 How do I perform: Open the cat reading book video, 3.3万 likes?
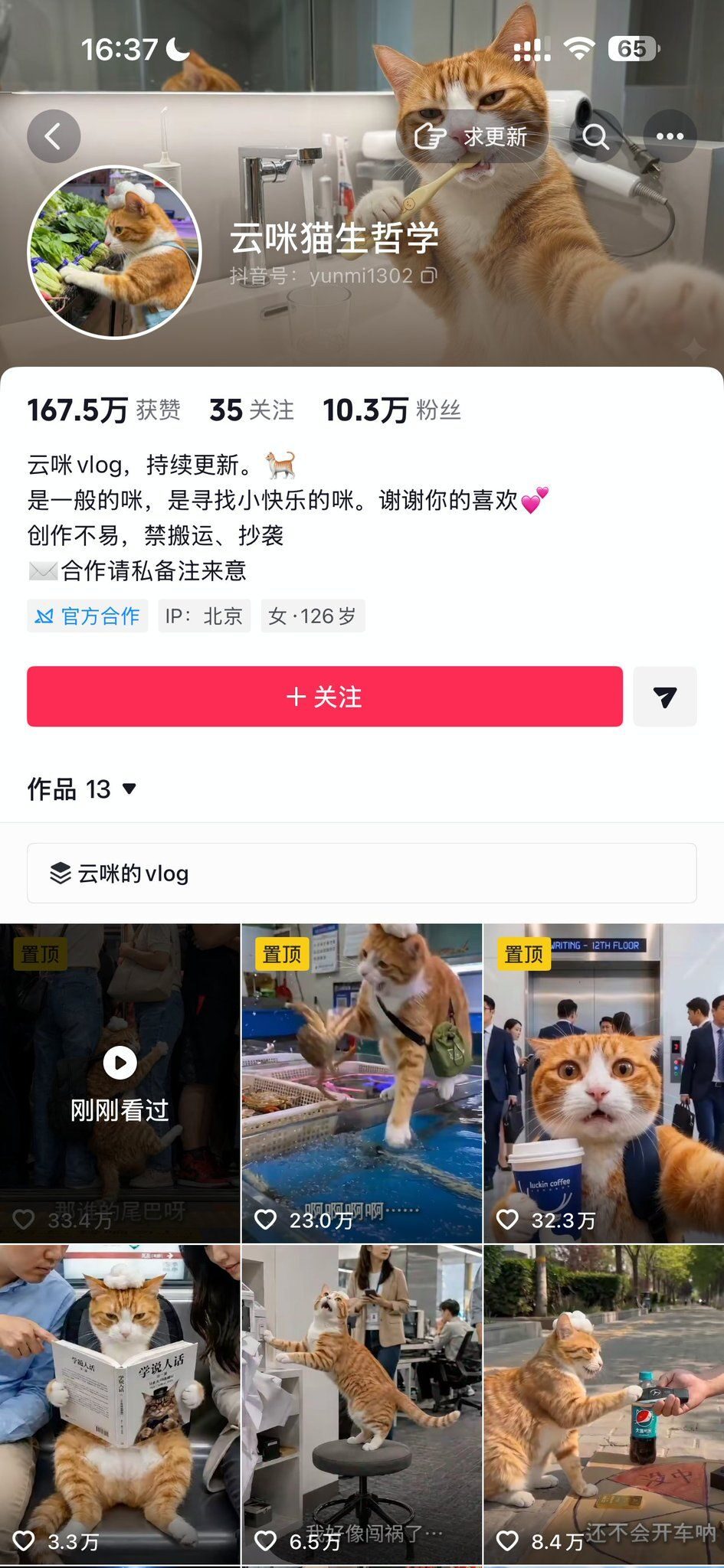click(x=120, y=1405)
